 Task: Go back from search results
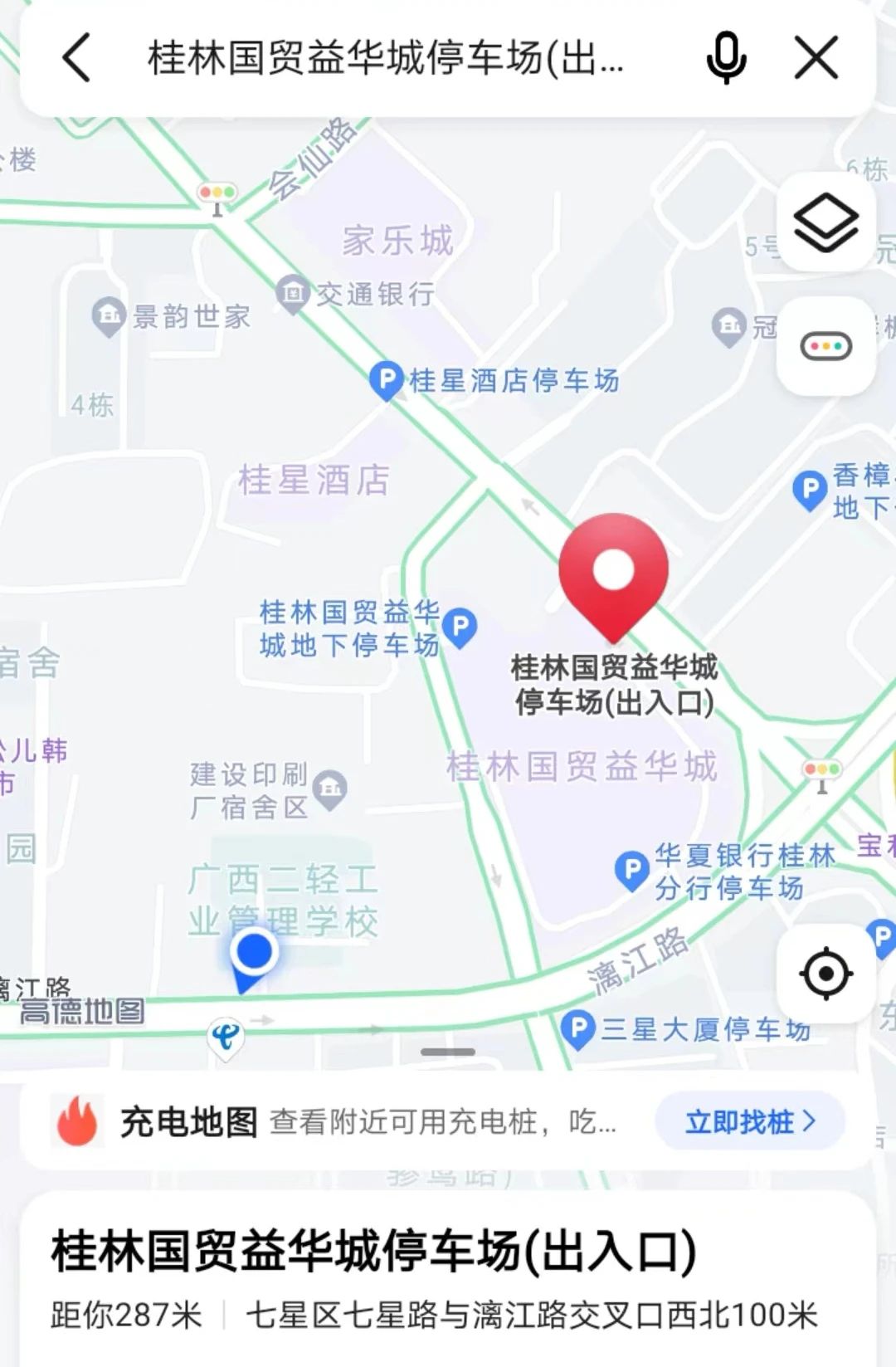76,58
